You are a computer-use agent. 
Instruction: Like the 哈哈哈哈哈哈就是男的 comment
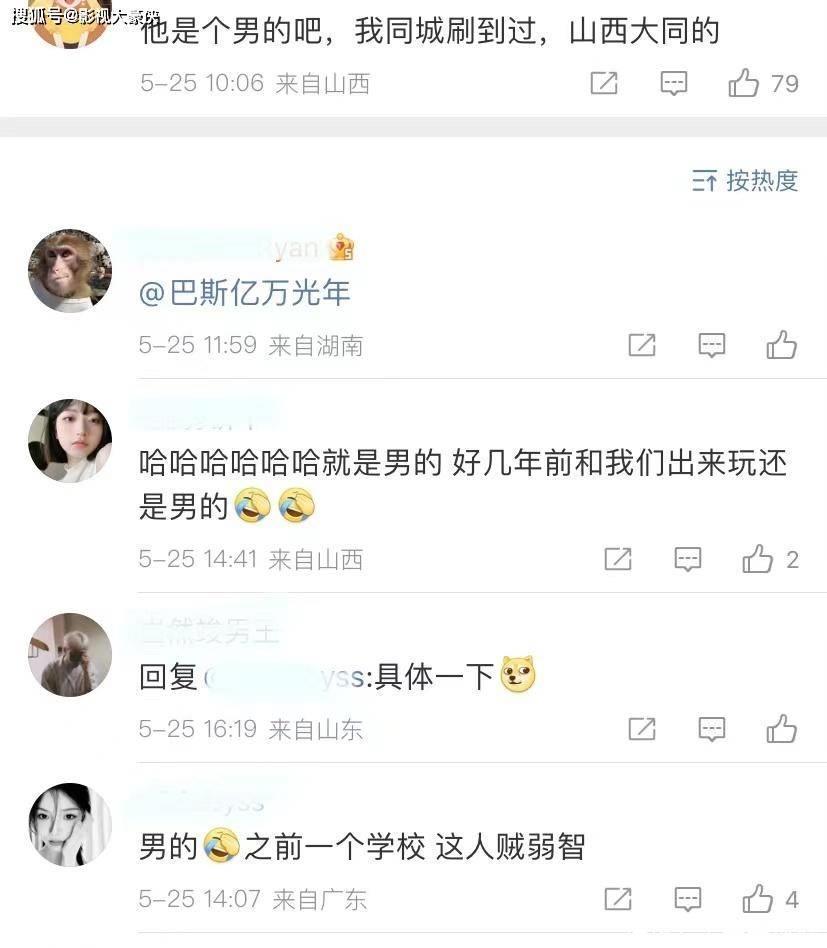tap(758, 559)
